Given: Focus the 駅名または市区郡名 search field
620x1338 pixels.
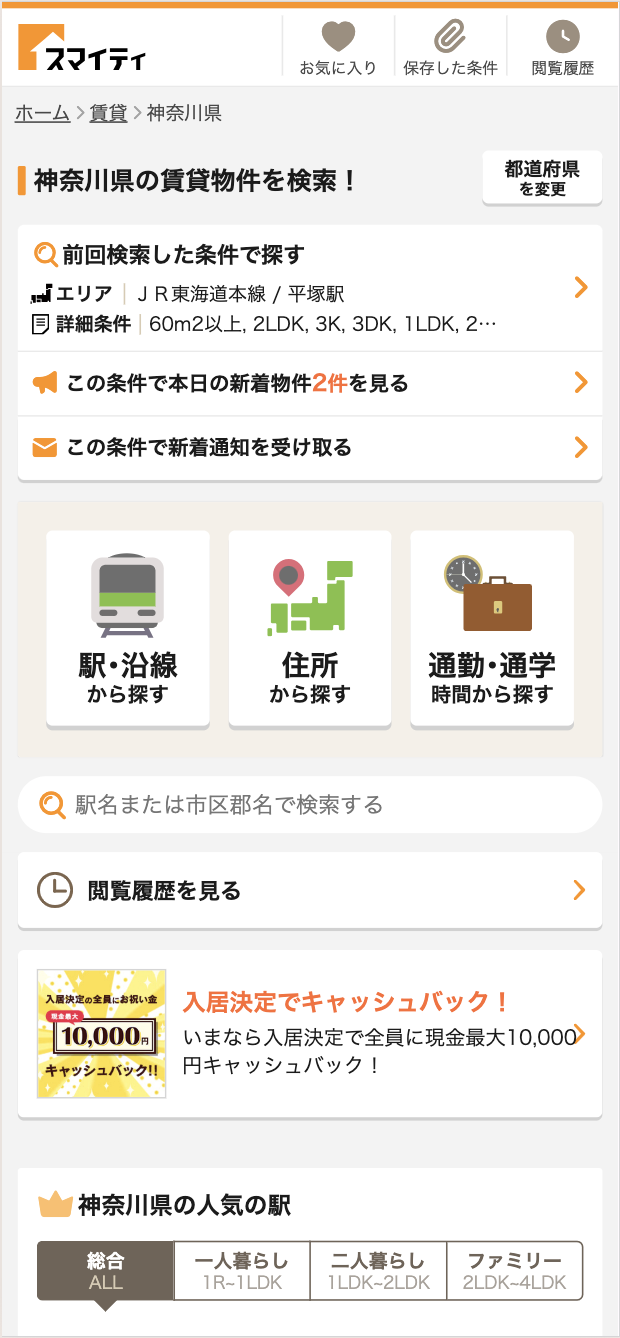Looking at the screenshot, I should pos(320,805).
